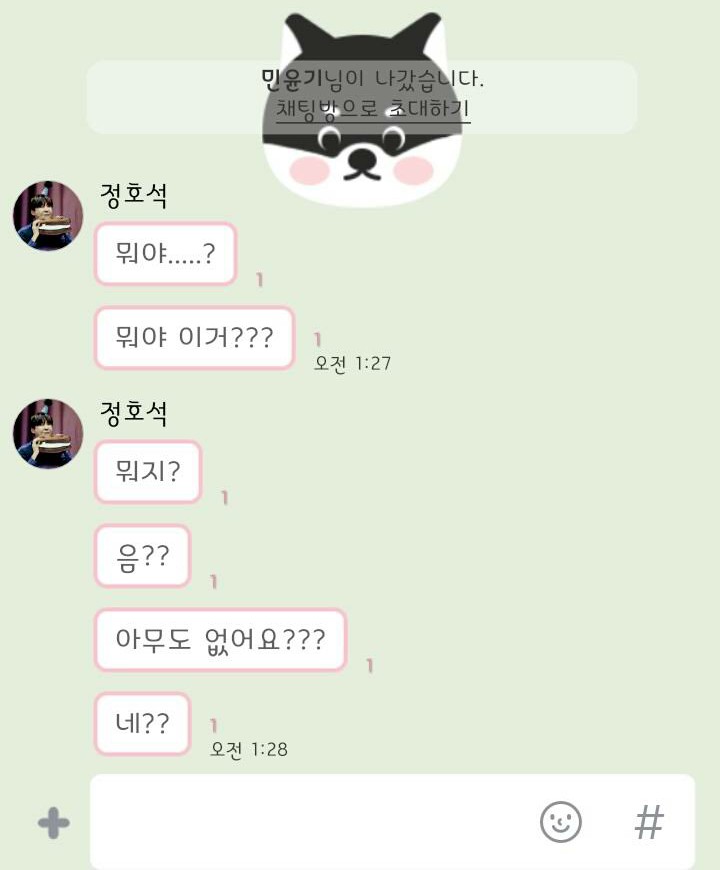The image size is (720, 870).
Task: Open the emoticon picker
Action: pyautogui.click(x=561, y=822)
